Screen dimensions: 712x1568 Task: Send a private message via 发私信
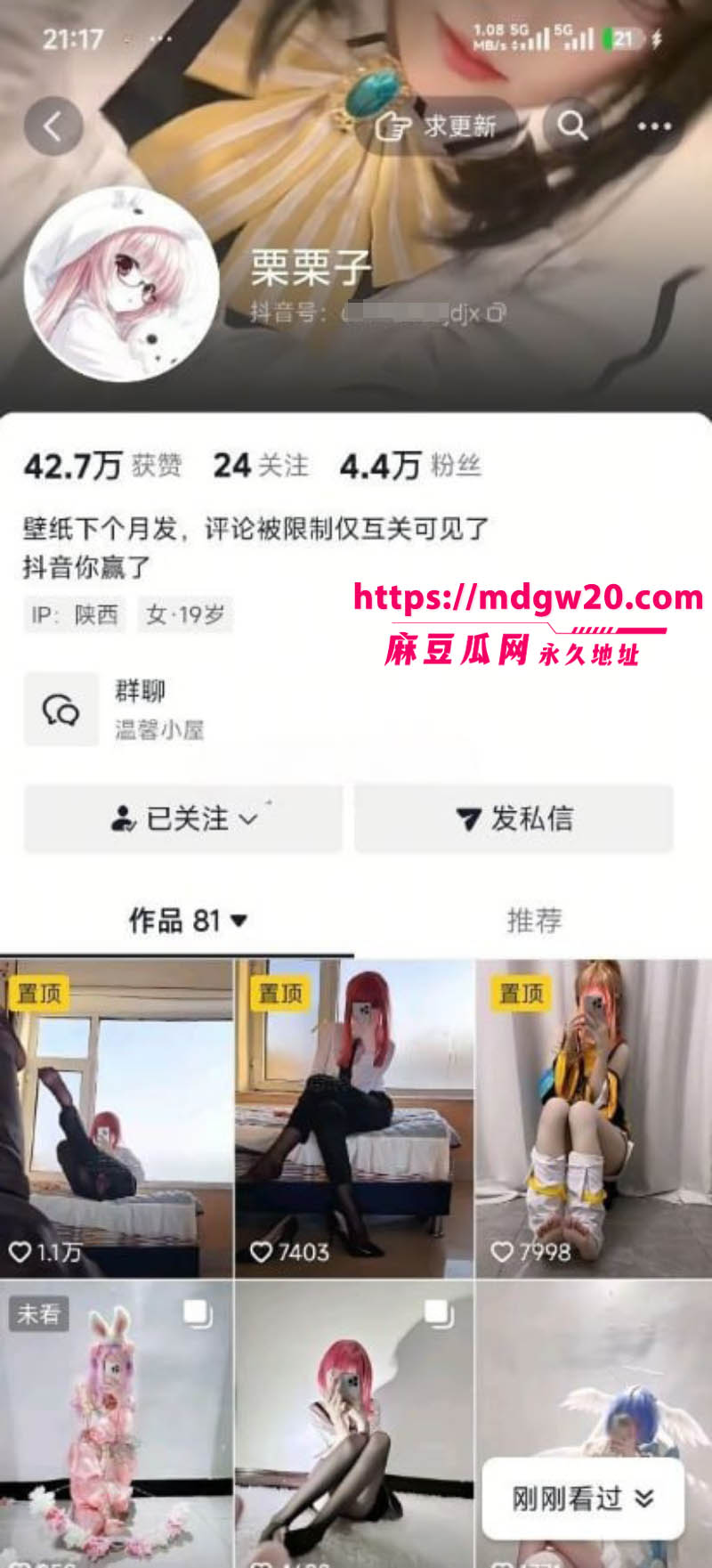[x=514, y=818]
